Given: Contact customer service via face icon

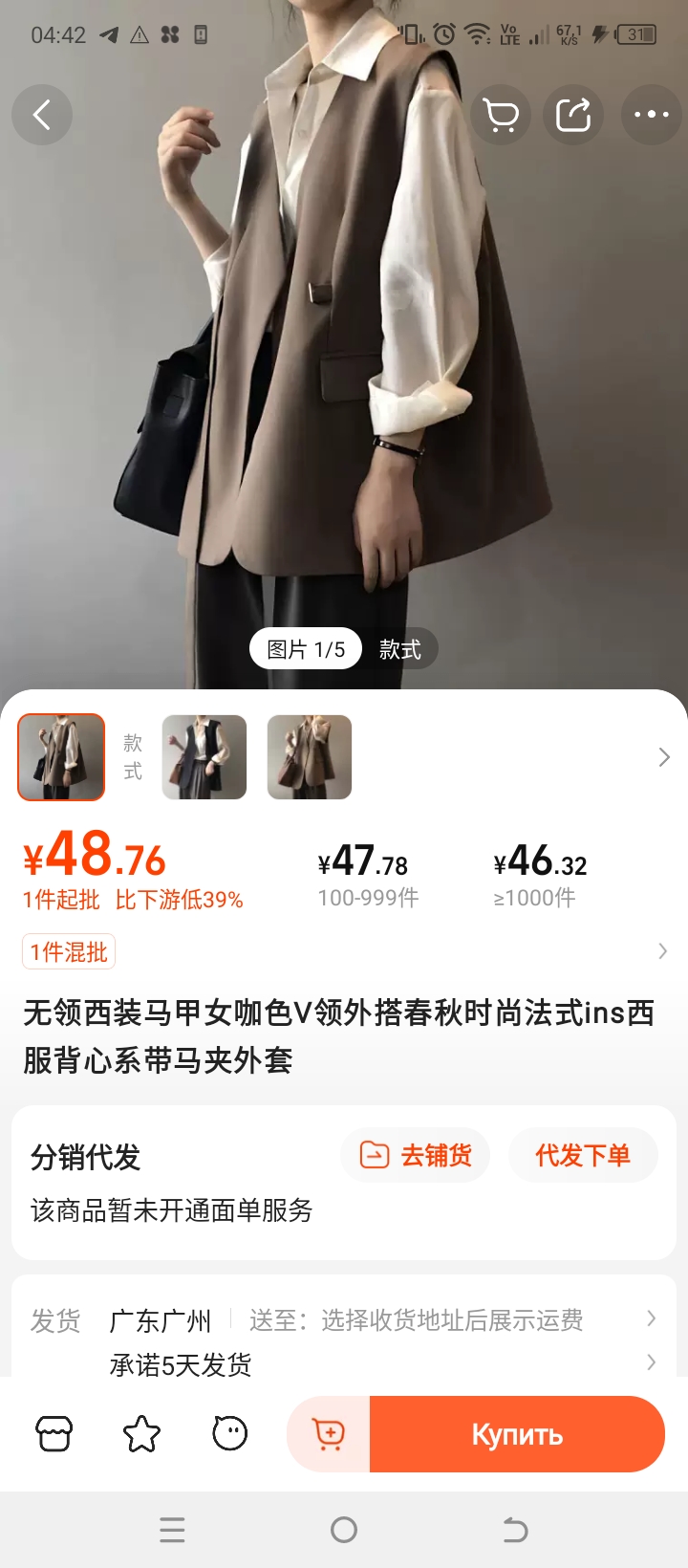Looking at the screenshot, I should click(229, 1433).
